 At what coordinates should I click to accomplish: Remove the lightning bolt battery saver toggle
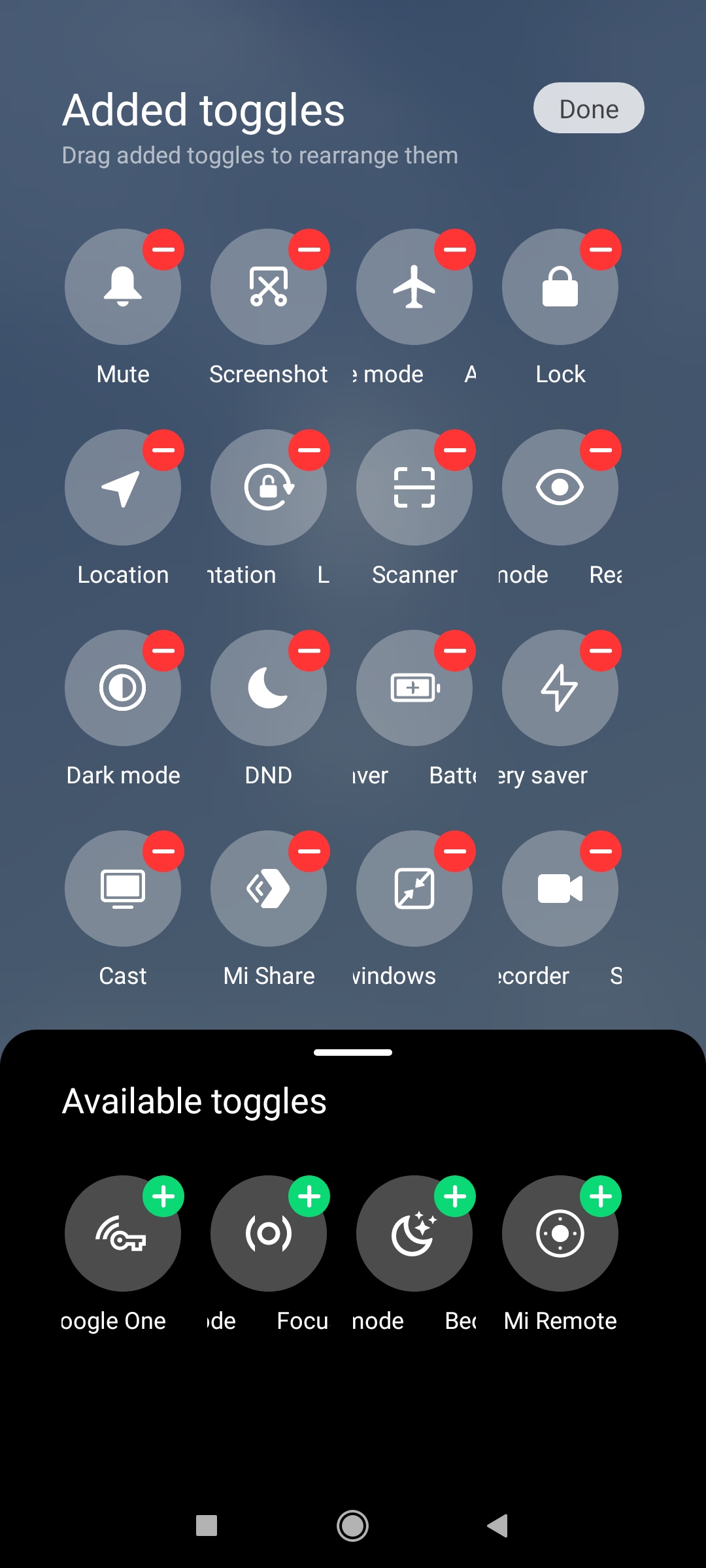click(601, 651)
